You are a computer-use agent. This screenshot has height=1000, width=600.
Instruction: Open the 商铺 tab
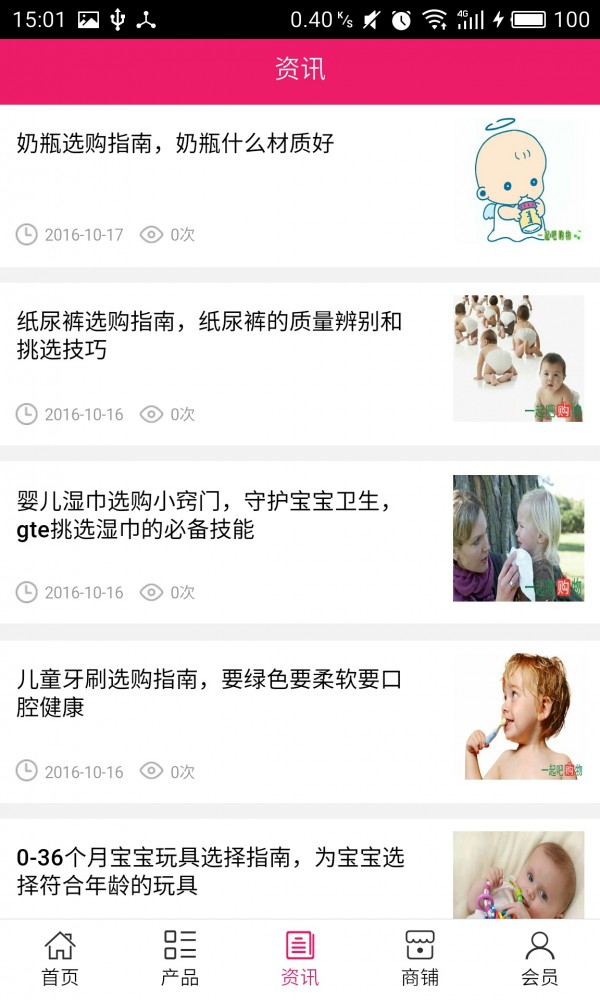pos(420,958)
